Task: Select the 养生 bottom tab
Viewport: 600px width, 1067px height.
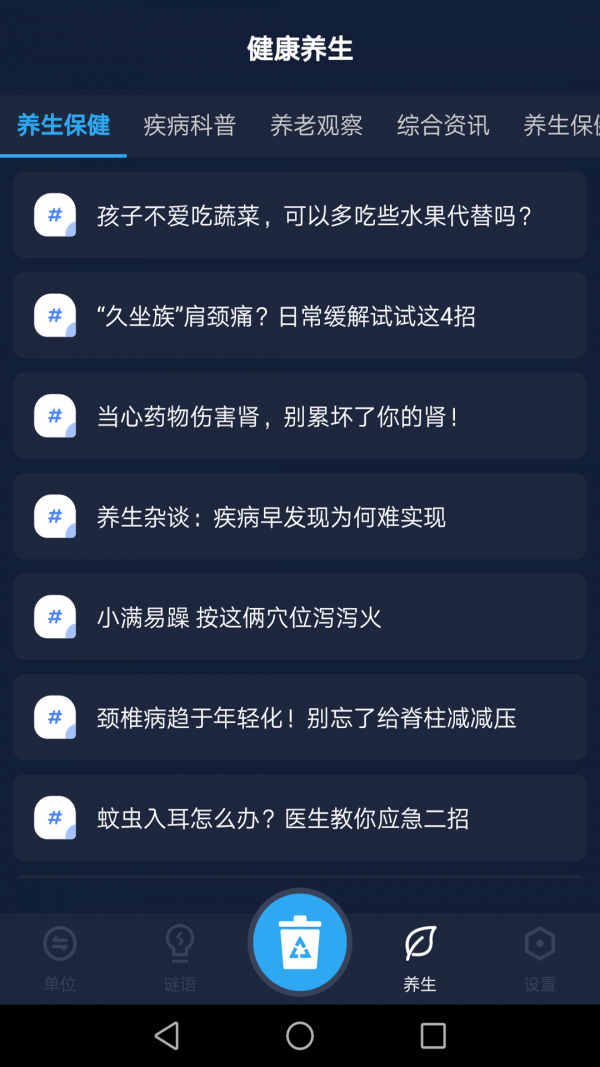Action: tap(420, 958)
